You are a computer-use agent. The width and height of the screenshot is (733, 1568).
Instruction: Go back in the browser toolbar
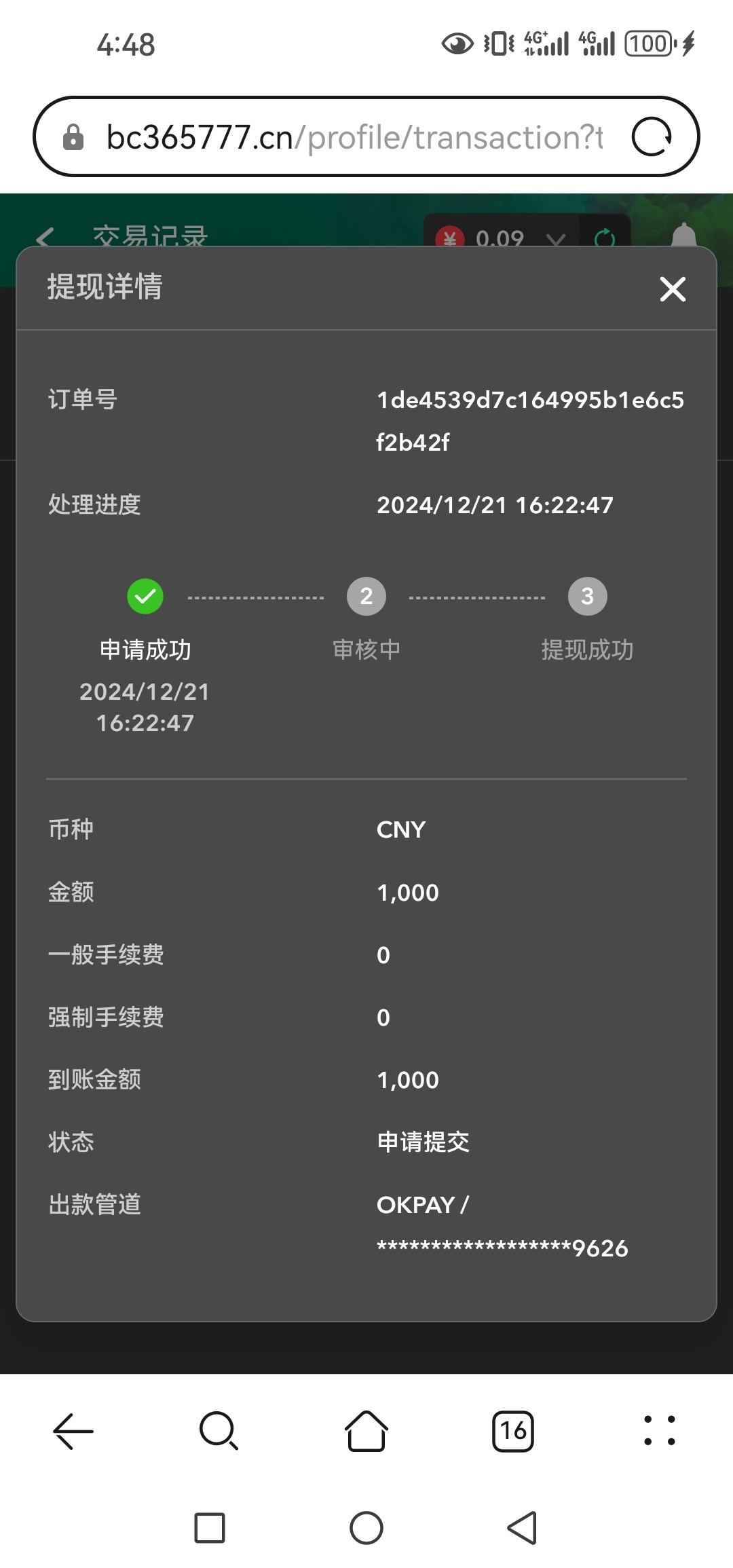(73, 1431)
